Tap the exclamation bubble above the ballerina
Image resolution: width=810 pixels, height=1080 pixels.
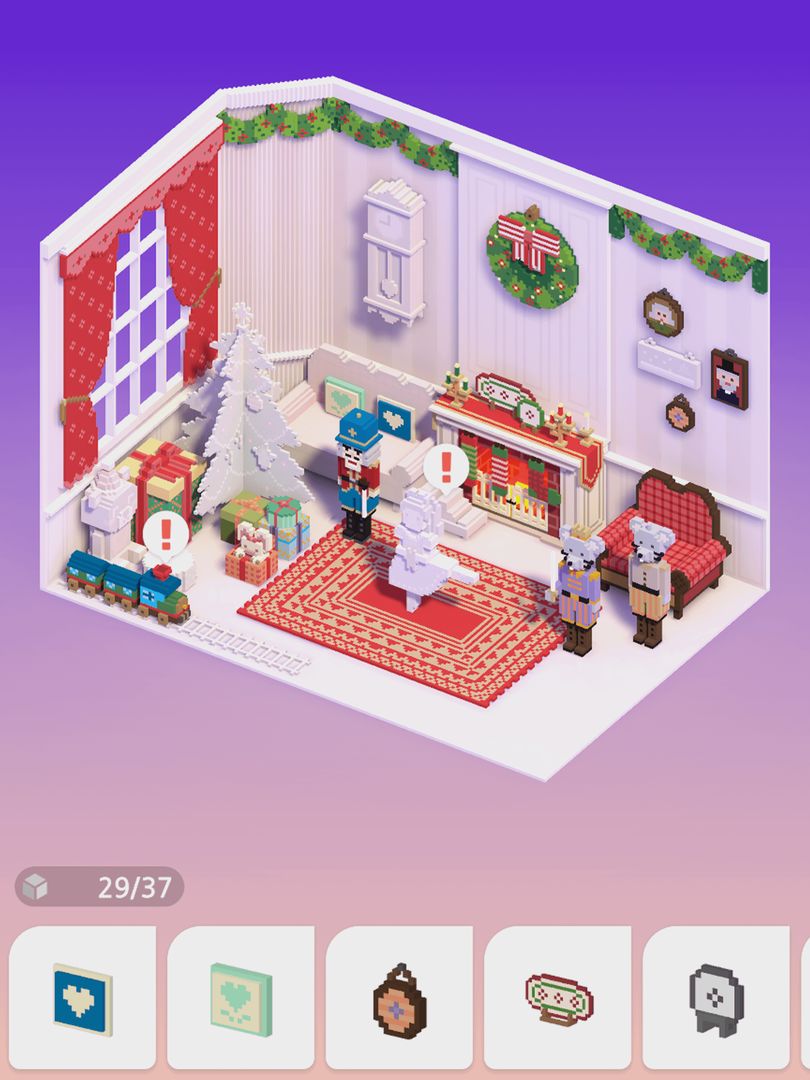(x=445, y=465)
